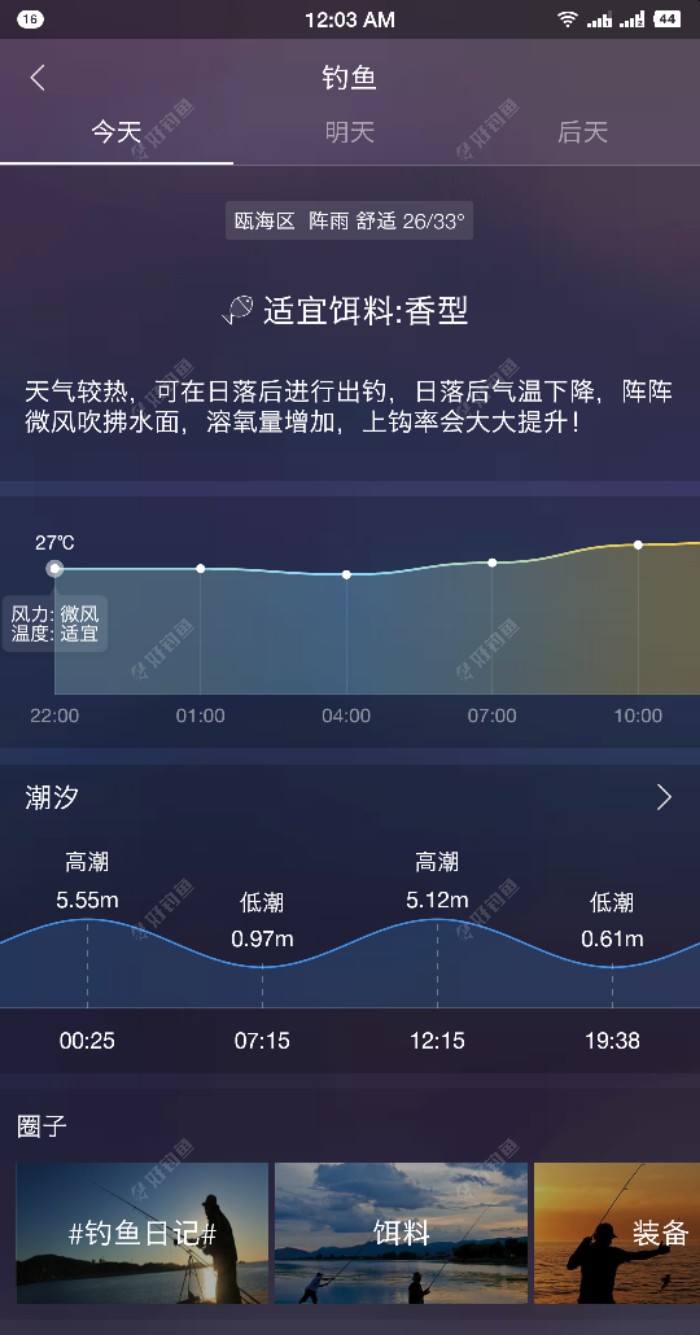The image size is (700, 1335).
Task: Switch to the 今天 tab
Action: click(x=116, y=133)
